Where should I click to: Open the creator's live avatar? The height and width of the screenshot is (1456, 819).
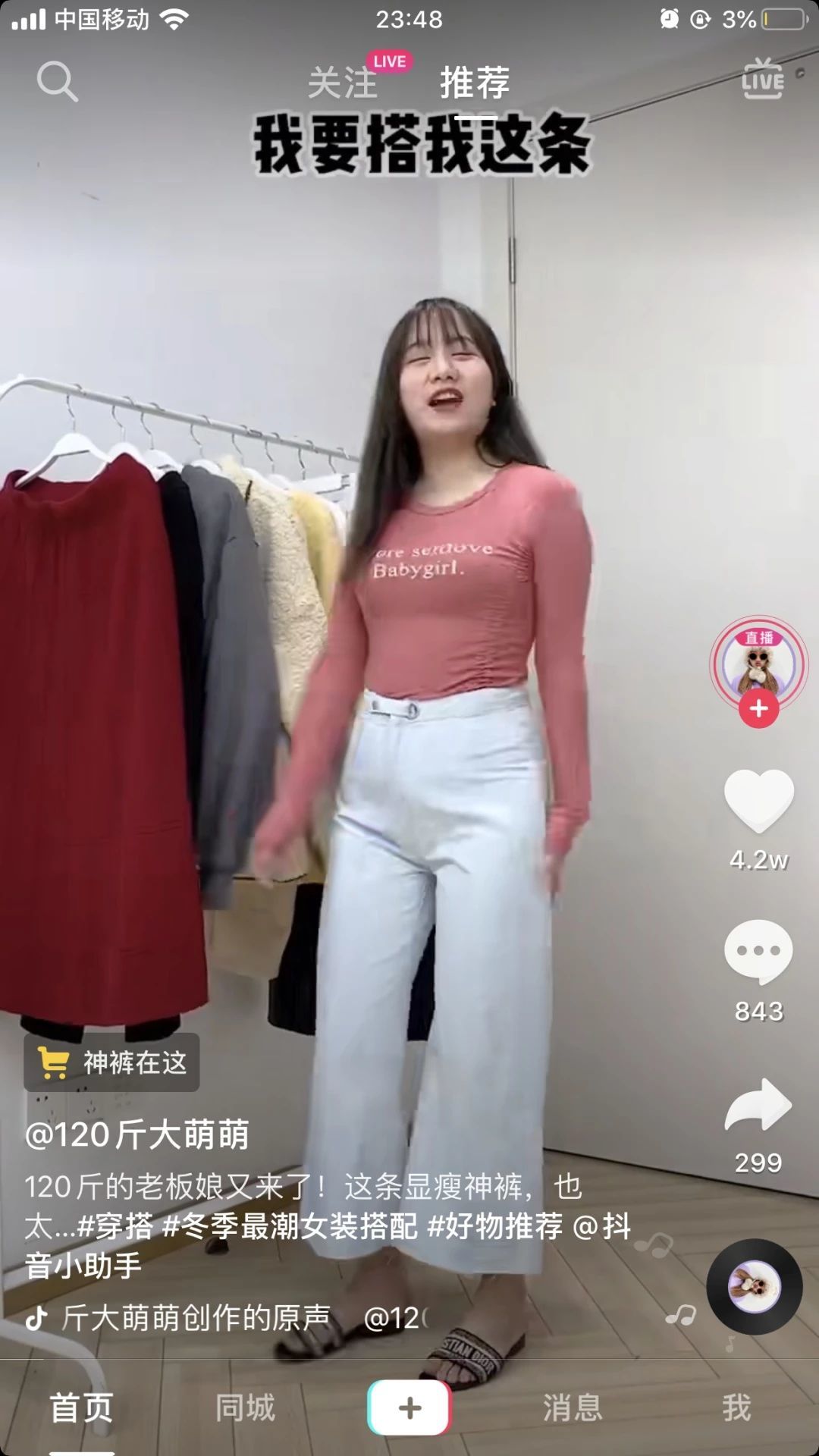point(758,662)
